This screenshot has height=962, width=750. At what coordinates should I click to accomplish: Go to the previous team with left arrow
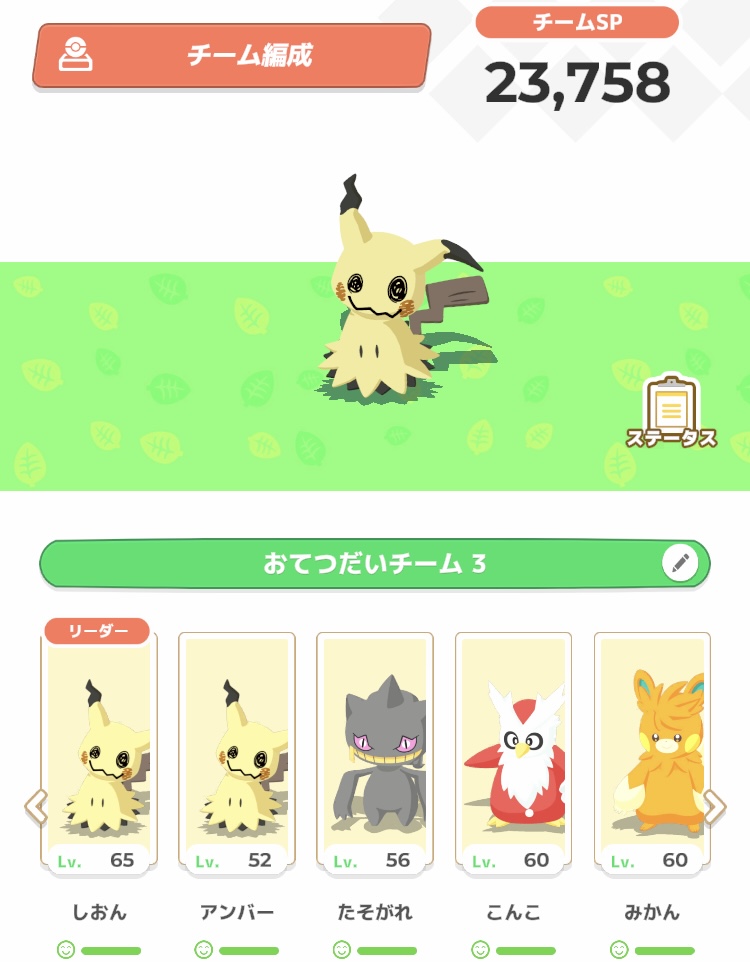click(x=36, y=807)
